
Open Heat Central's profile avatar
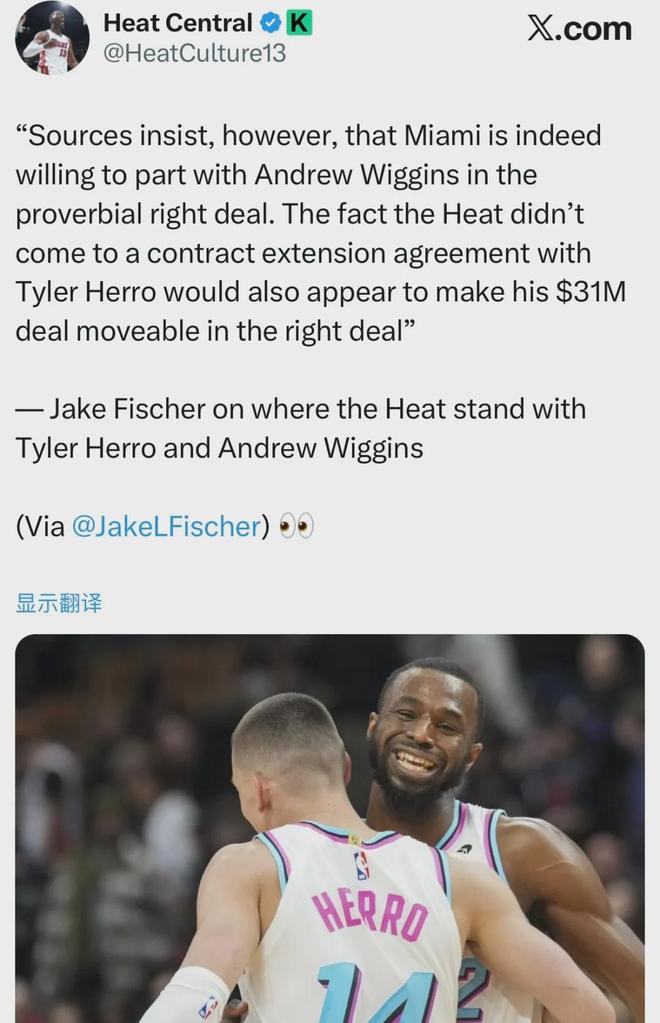50,38
